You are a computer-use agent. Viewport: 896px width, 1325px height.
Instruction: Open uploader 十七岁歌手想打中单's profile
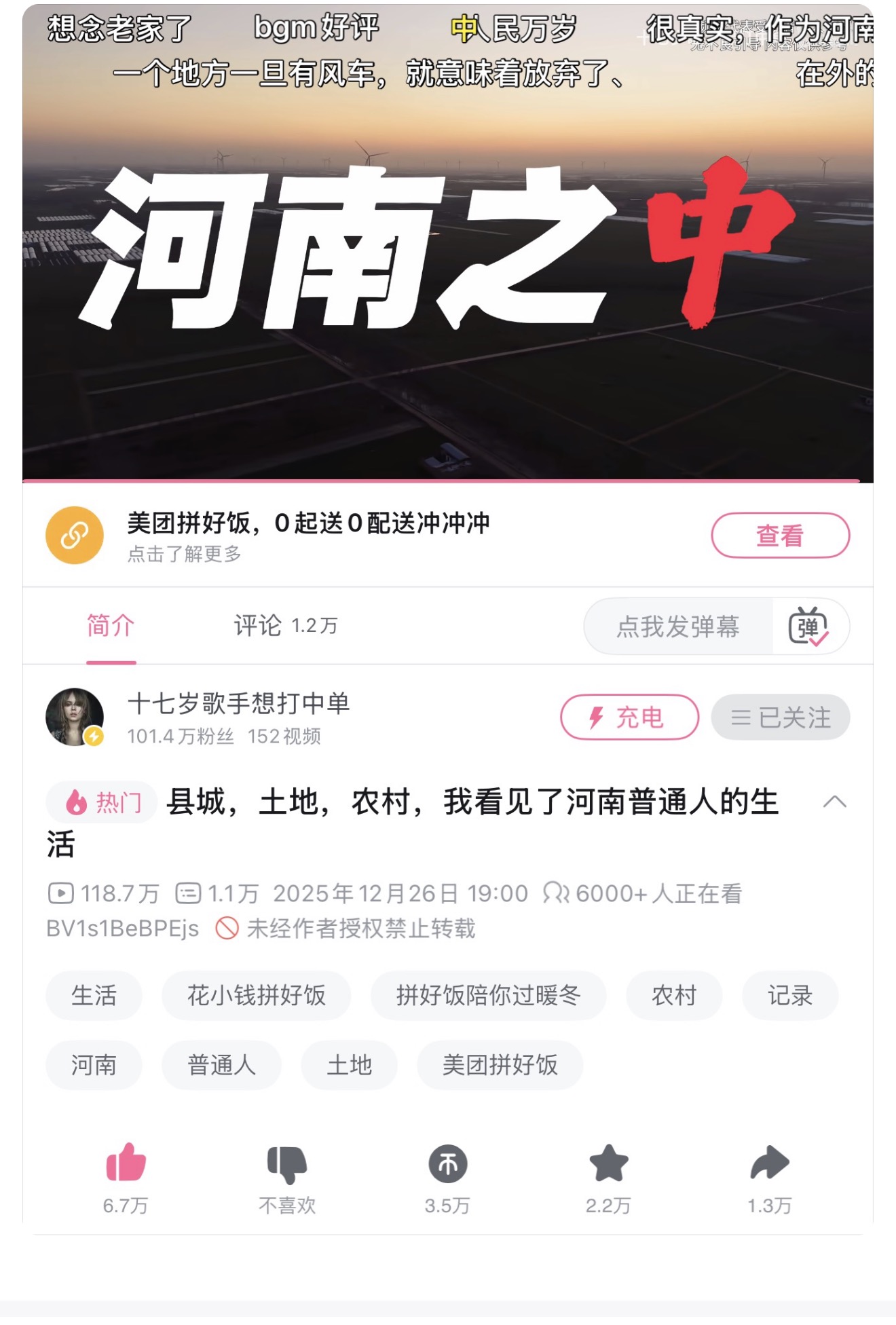238,704
